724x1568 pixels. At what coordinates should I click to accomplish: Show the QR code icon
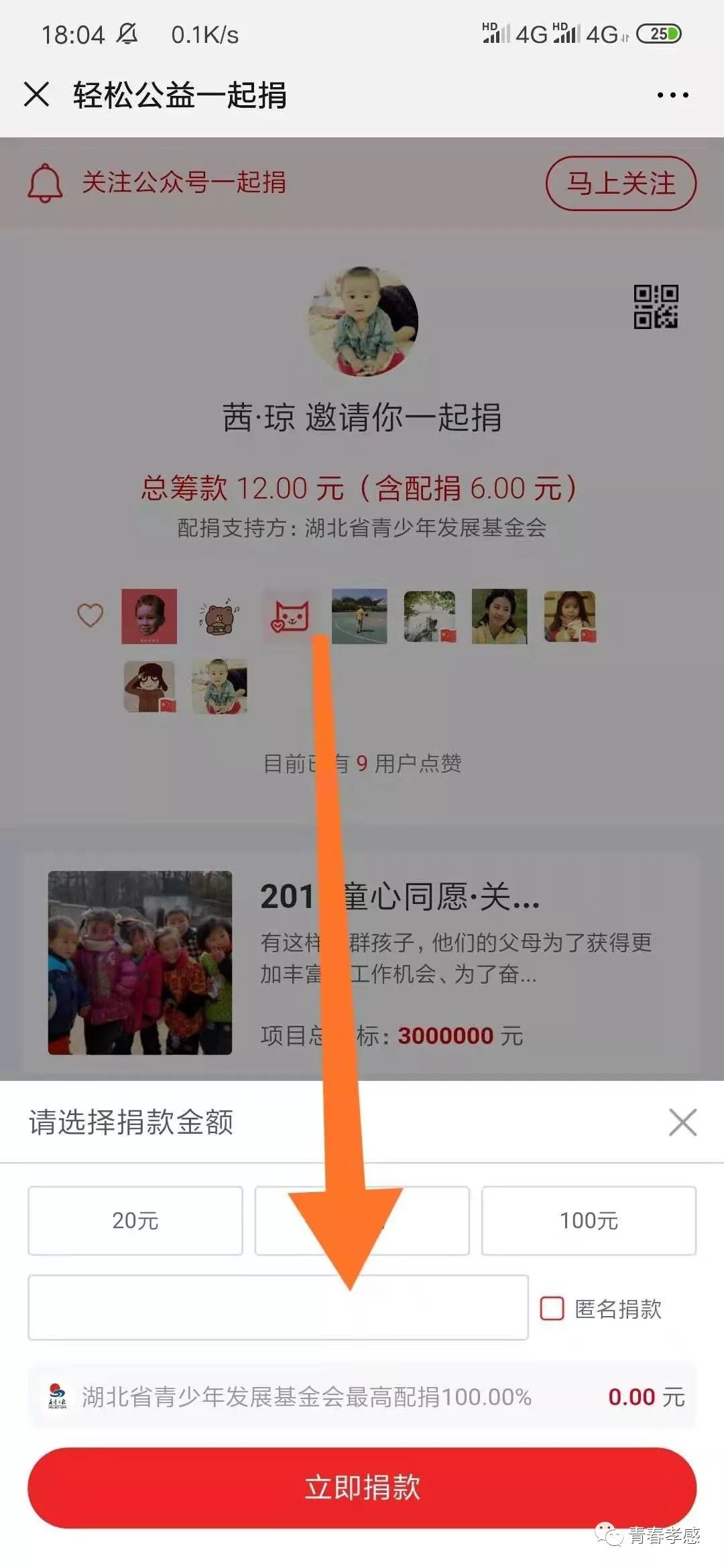[x=656, y=307]
